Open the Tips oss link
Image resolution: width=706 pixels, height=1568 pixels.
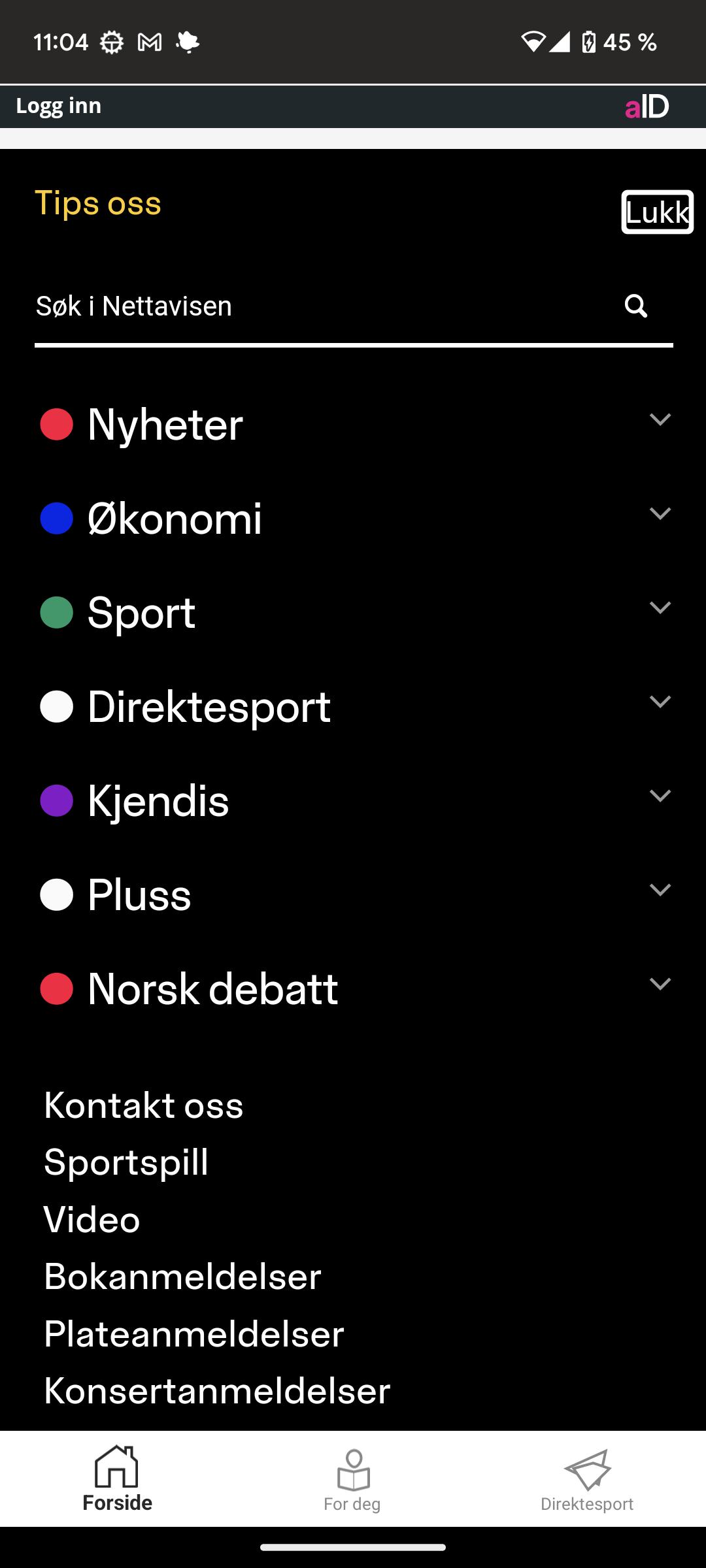tap(98, 203)
